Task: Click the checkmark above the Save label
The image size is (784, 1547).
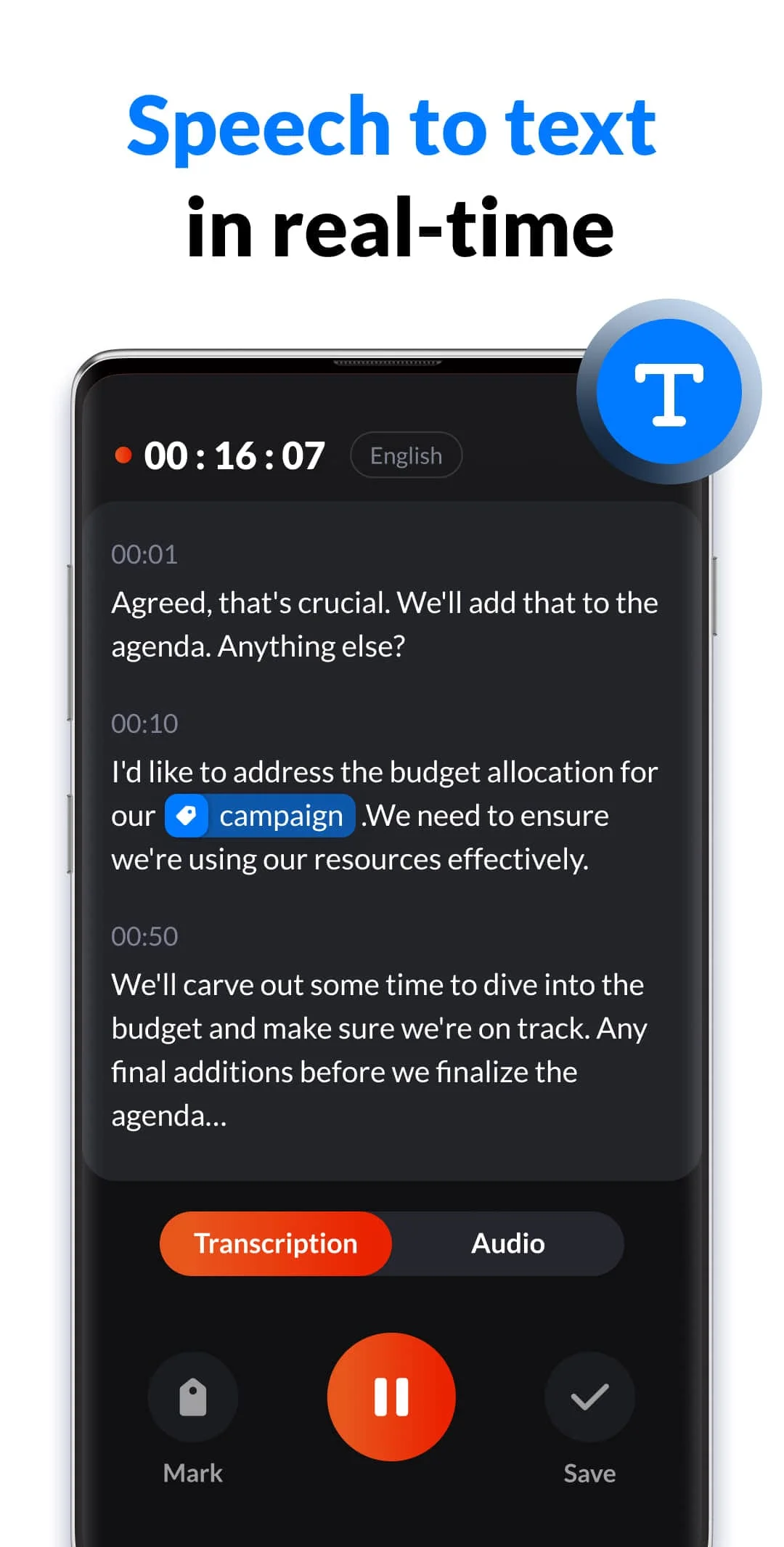Action: point(589,1395)
